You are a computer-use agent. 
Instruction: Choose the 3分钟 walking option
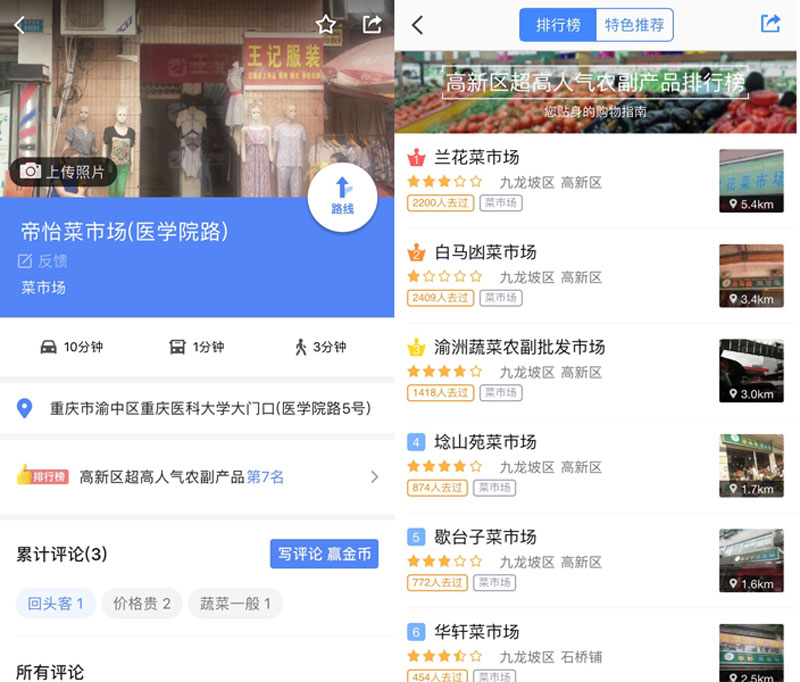click(x=320, y=347)
